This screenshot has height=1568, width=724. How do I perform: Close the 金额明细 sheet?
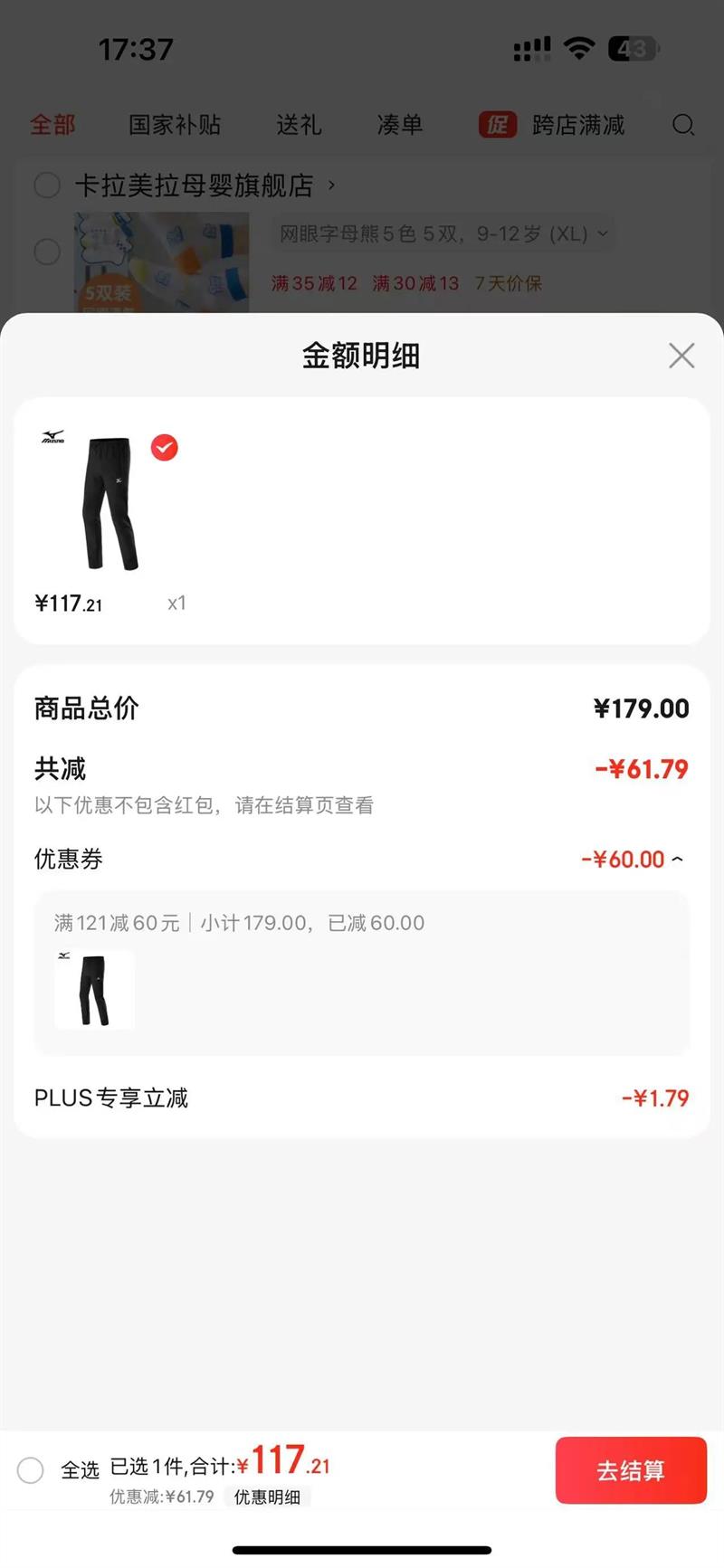(x=681, y=356)
